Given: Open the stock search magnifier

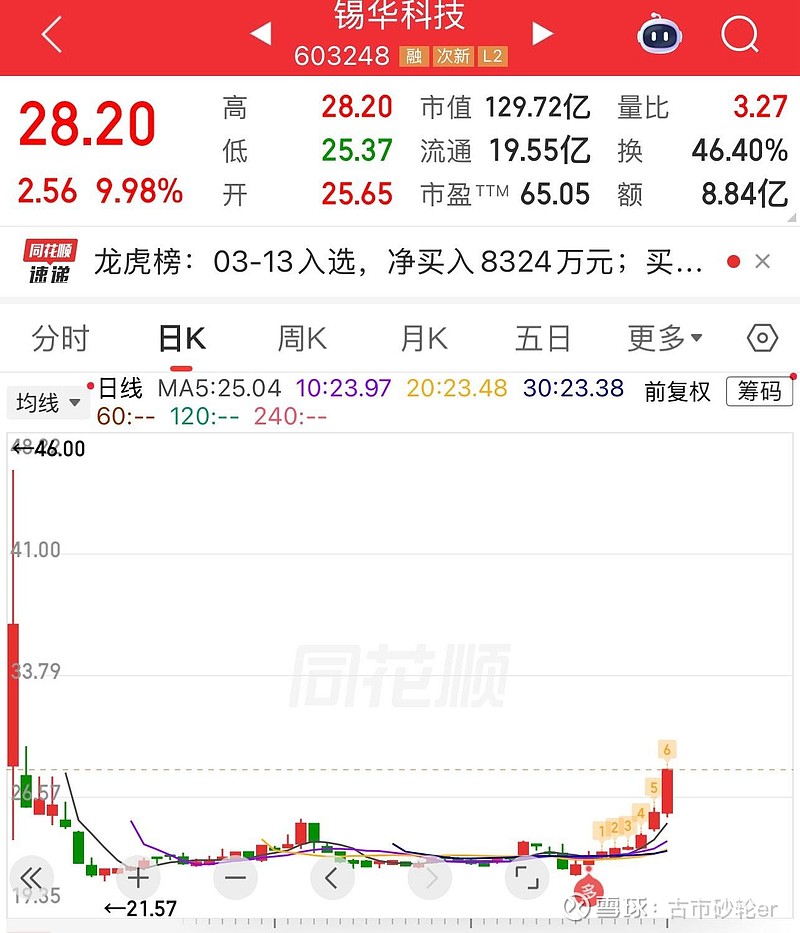Looking at the screenshot, I should coord(739,34).
